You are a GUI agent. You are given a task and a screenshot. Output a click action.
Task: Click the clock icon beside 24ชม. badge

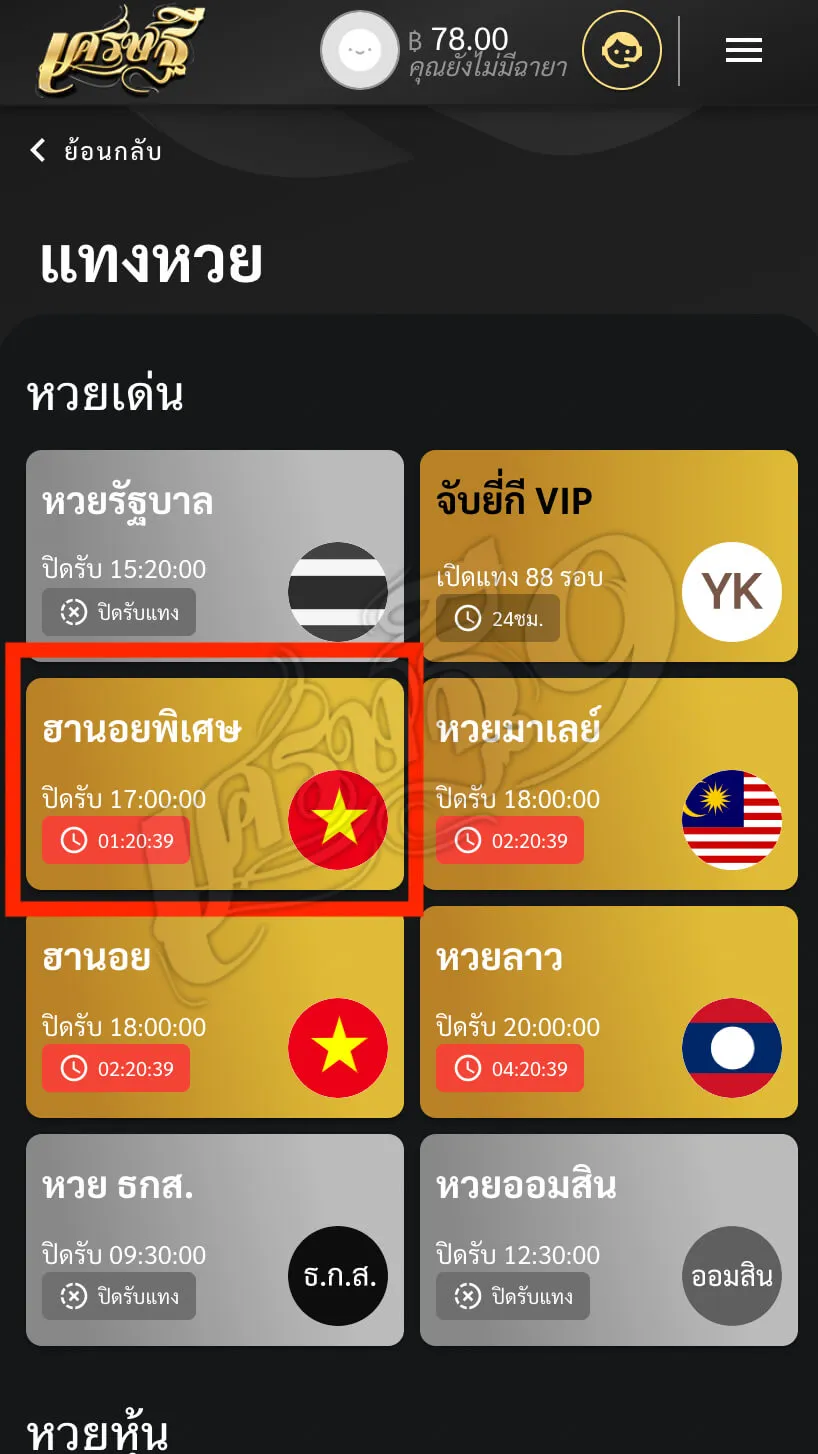[469, 619]
